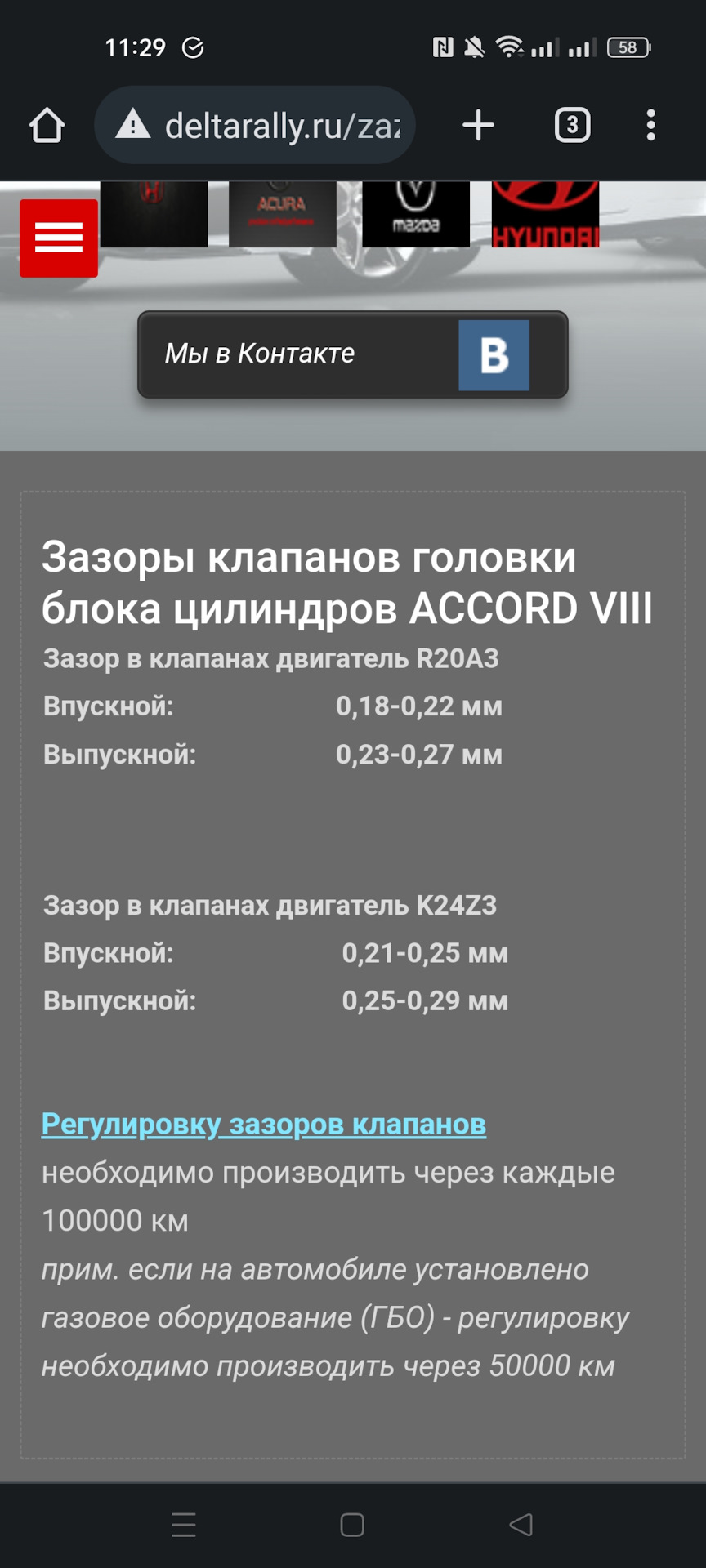
Task: Select the Mazda brand tile
Action: point(416,214)
